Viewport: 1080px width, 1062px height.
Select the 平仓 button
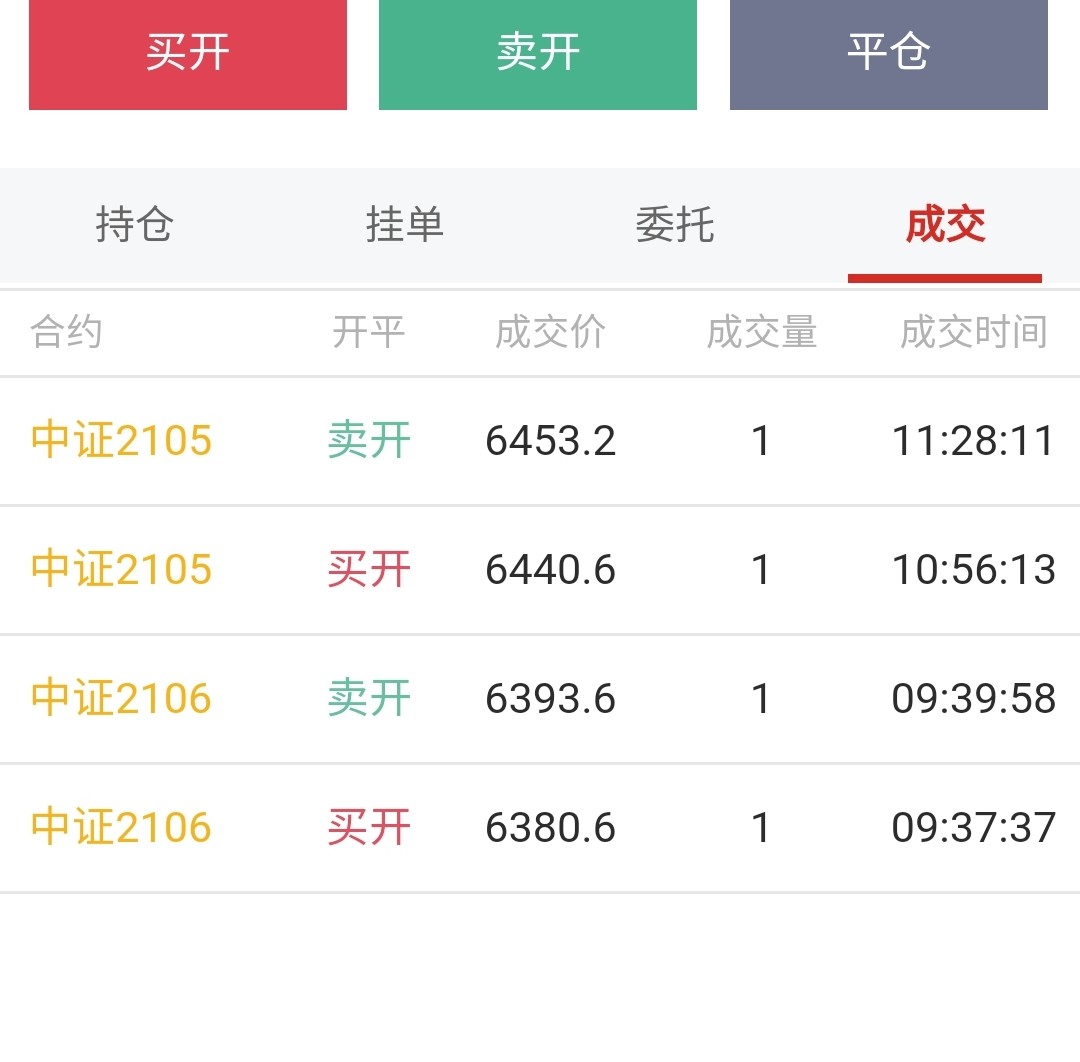point(888,53)
